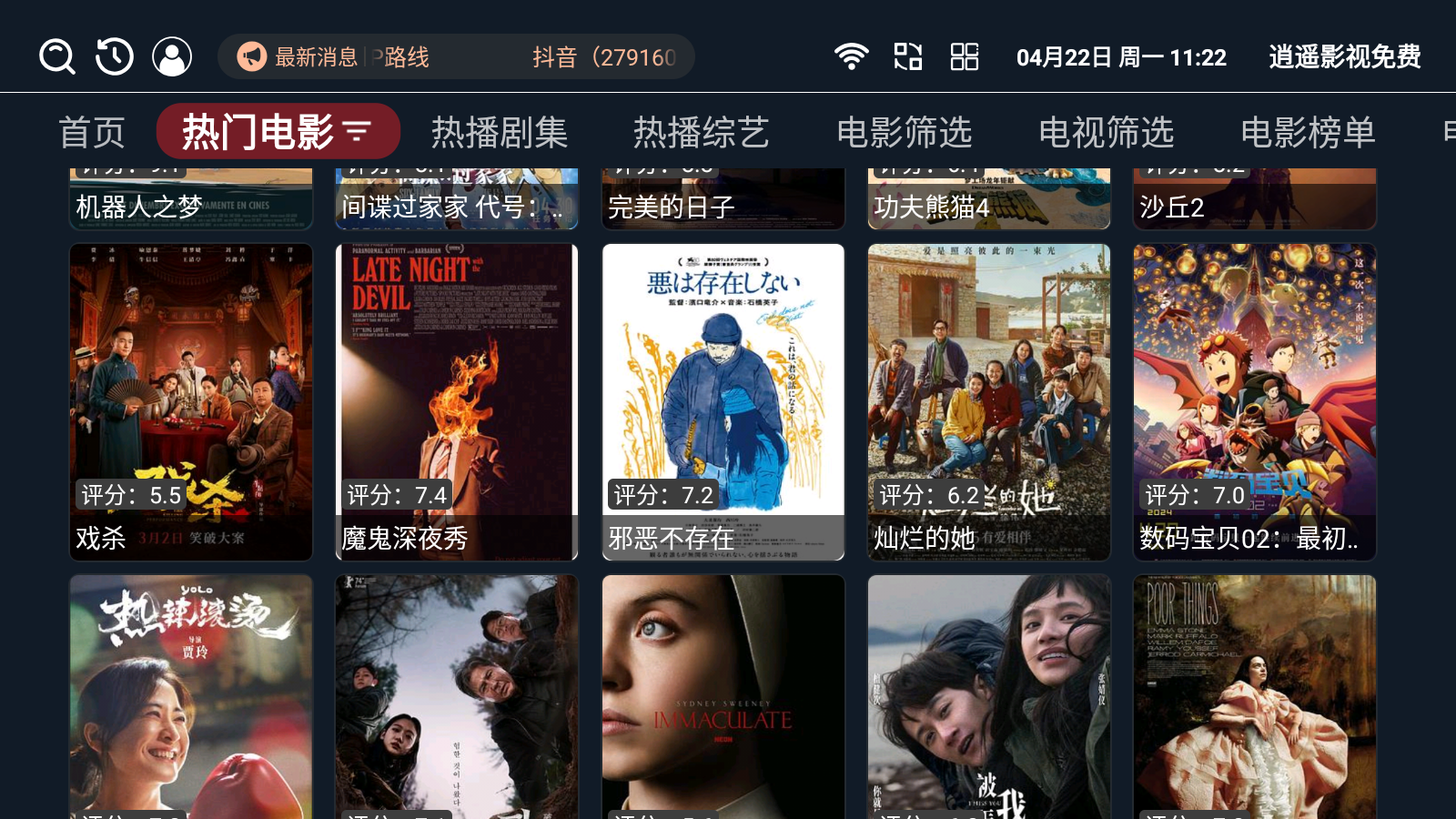
Task: Go to the 电影筛选 tab
Action: [x=905, y=132]
